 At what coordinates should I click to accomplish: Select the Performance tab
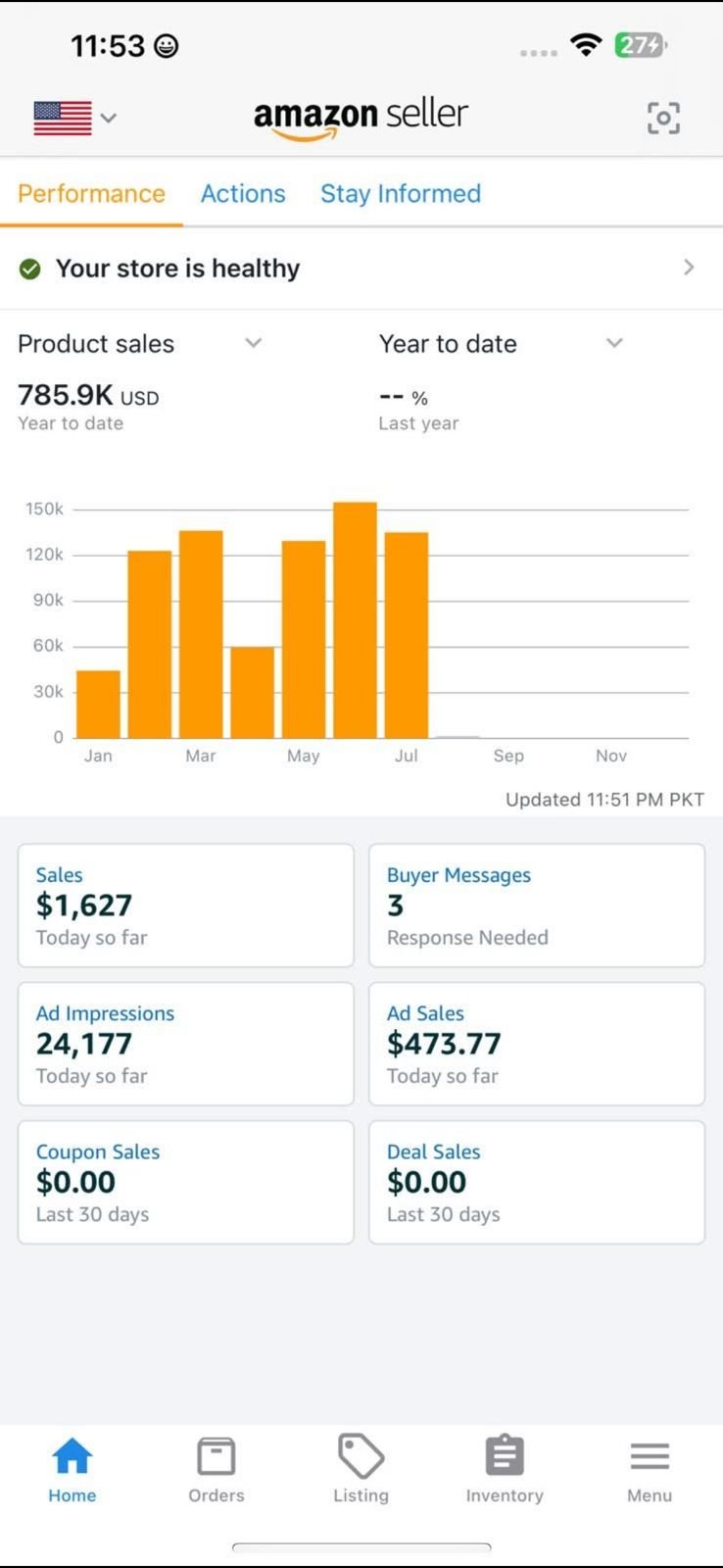point(91,194)
